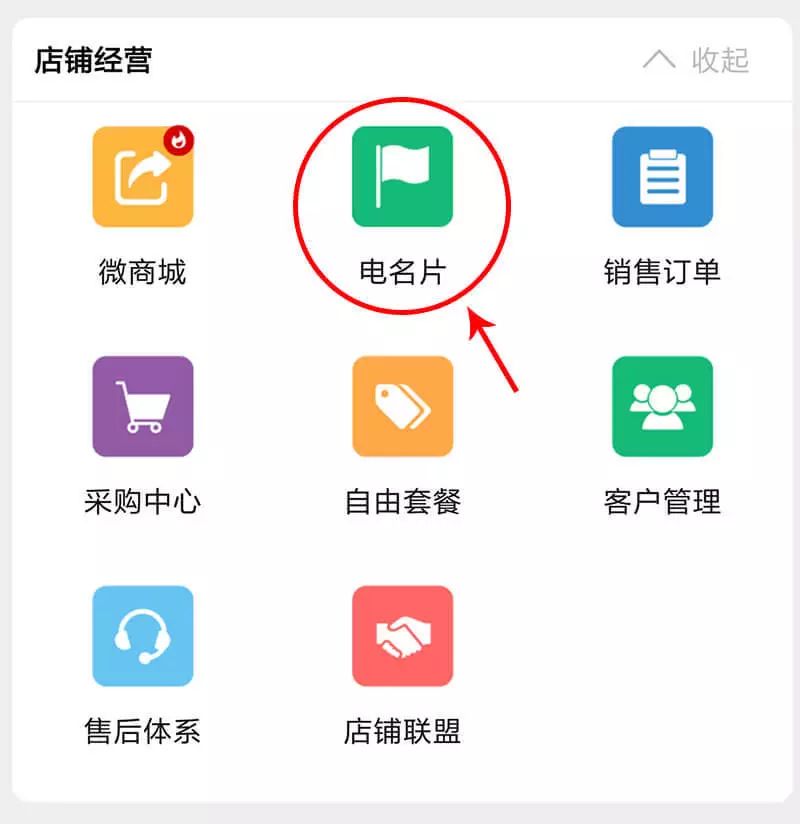Image resolution: width=800 pixels, height=824 pixels.
Task: Open 客户管理
Action: tap(662, 406)
